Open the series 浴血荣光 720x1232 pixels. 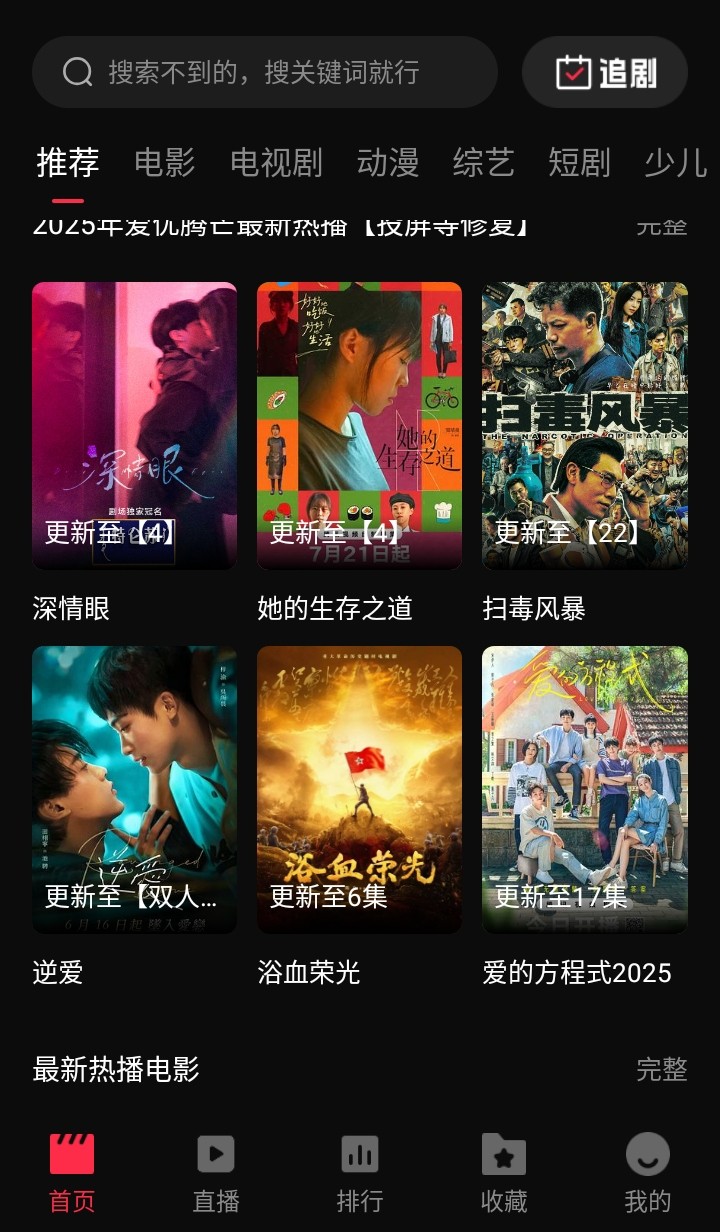click(x=359, y=790)
